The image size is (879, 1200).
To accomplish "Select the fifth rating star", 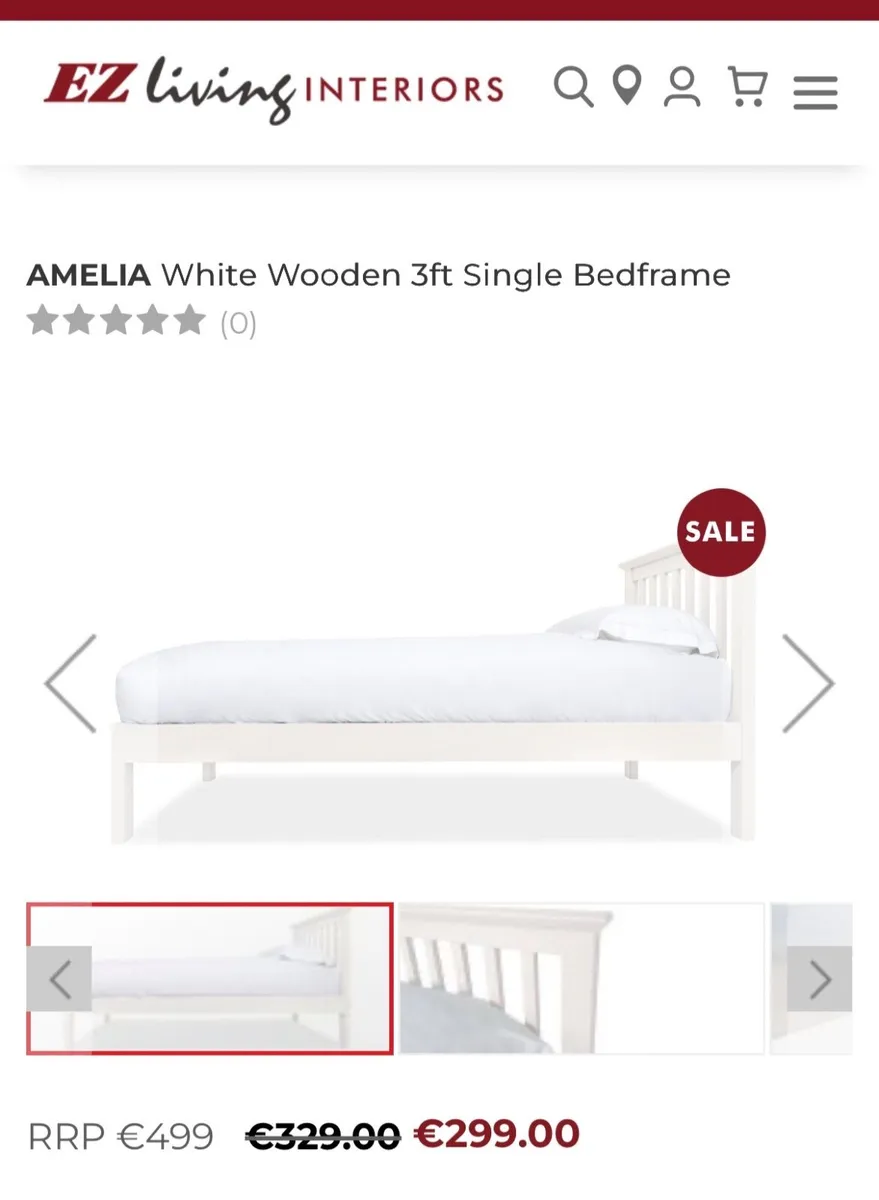I will [x=189, y=322].
